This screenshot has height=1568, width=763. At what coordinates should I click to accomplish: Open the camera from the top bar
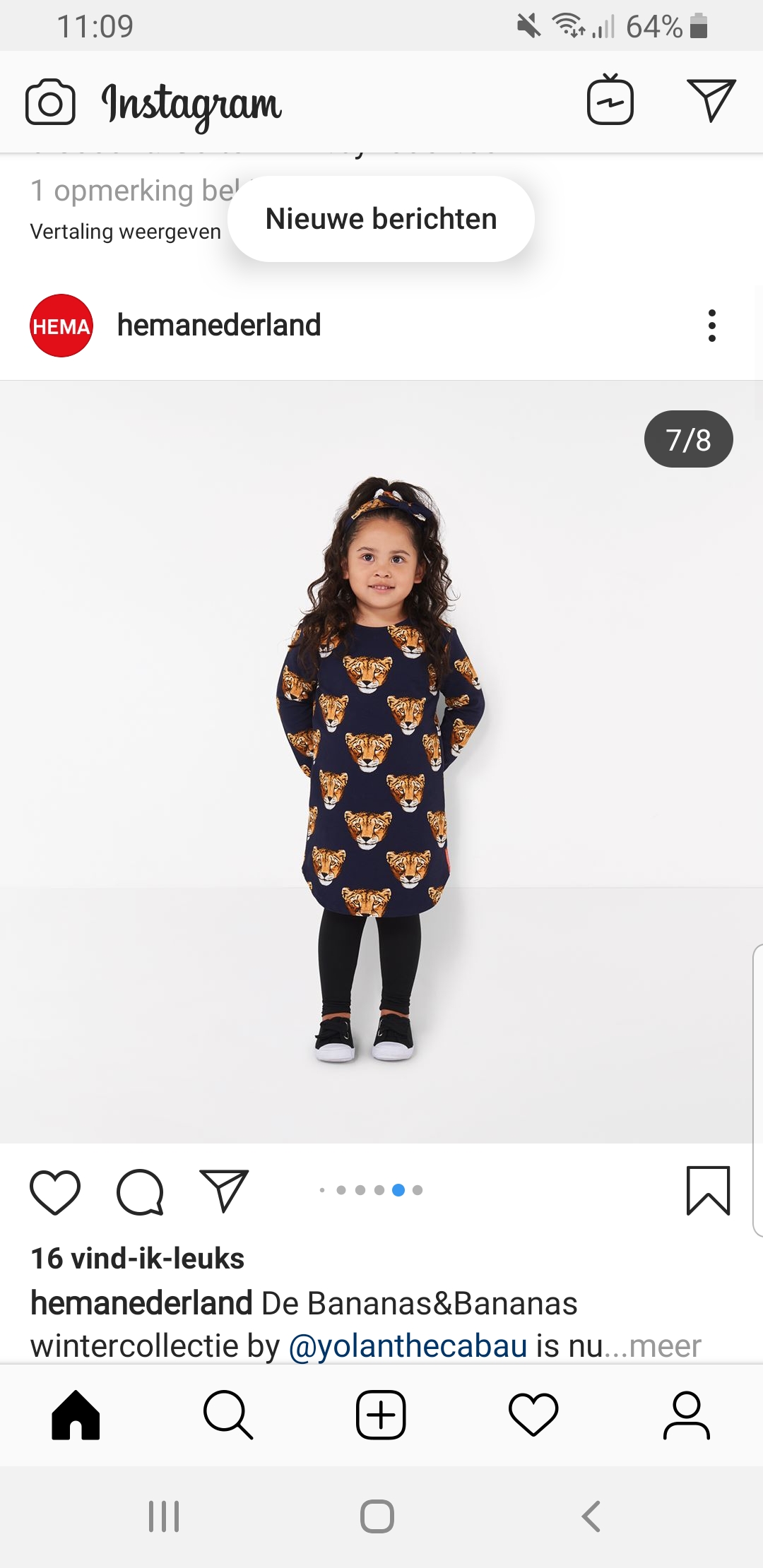(x=50, y=102)
